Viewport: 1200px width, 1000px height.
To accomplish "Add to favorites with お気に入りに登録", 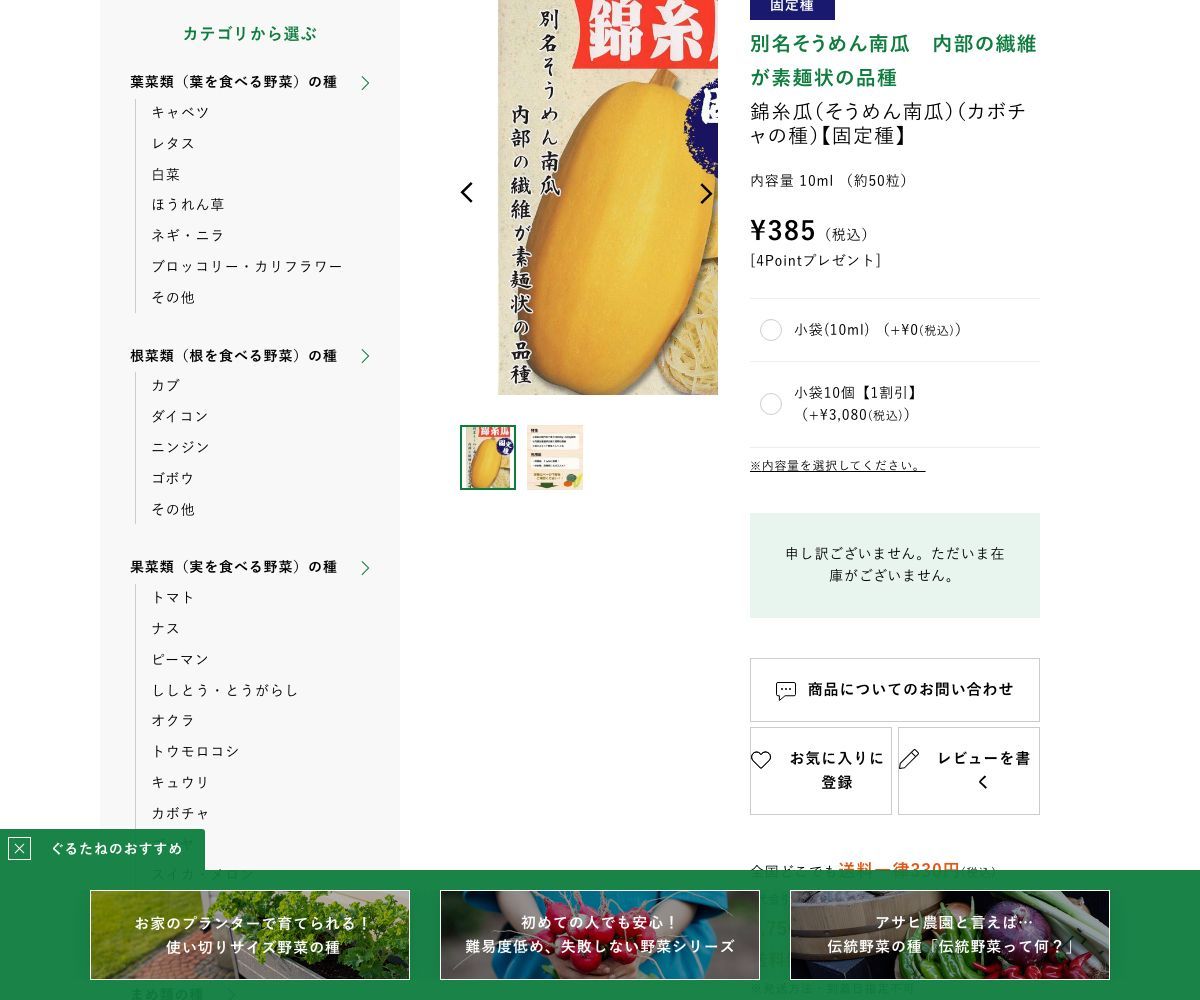I will 820,770.
